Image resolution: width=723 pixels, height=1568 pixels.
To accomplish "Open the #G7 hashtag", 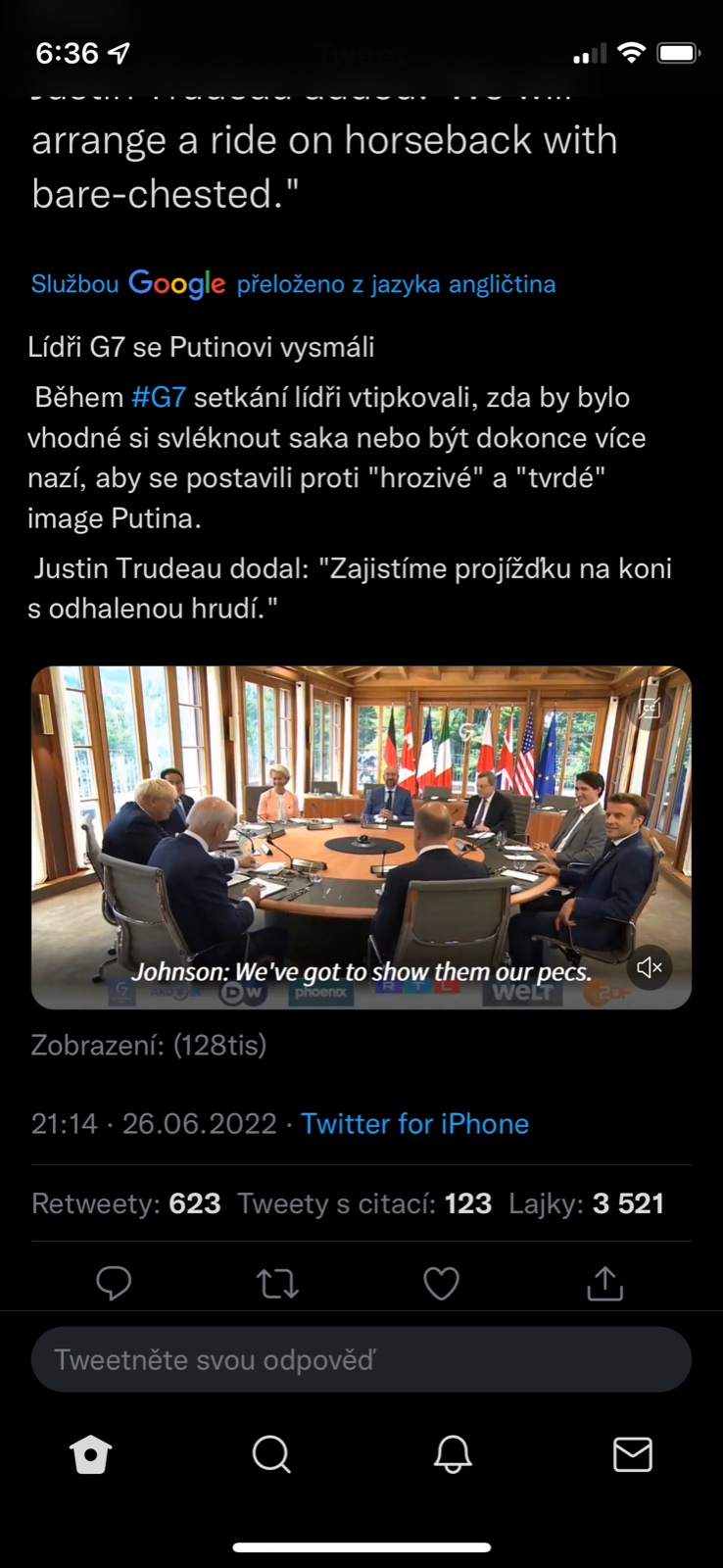I will pos(158,397).
